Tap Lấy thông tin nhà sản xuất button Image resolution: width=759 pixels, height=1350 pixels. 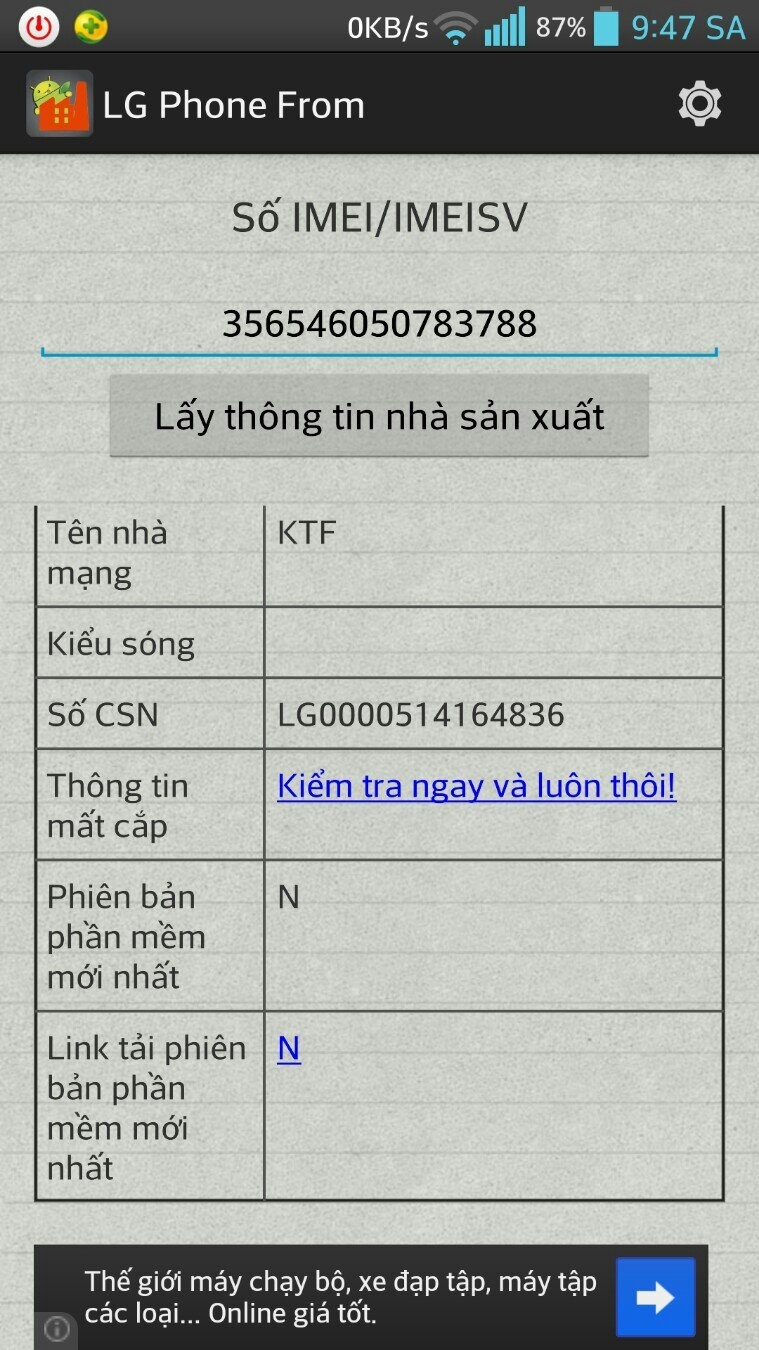(x=379, y=416)
